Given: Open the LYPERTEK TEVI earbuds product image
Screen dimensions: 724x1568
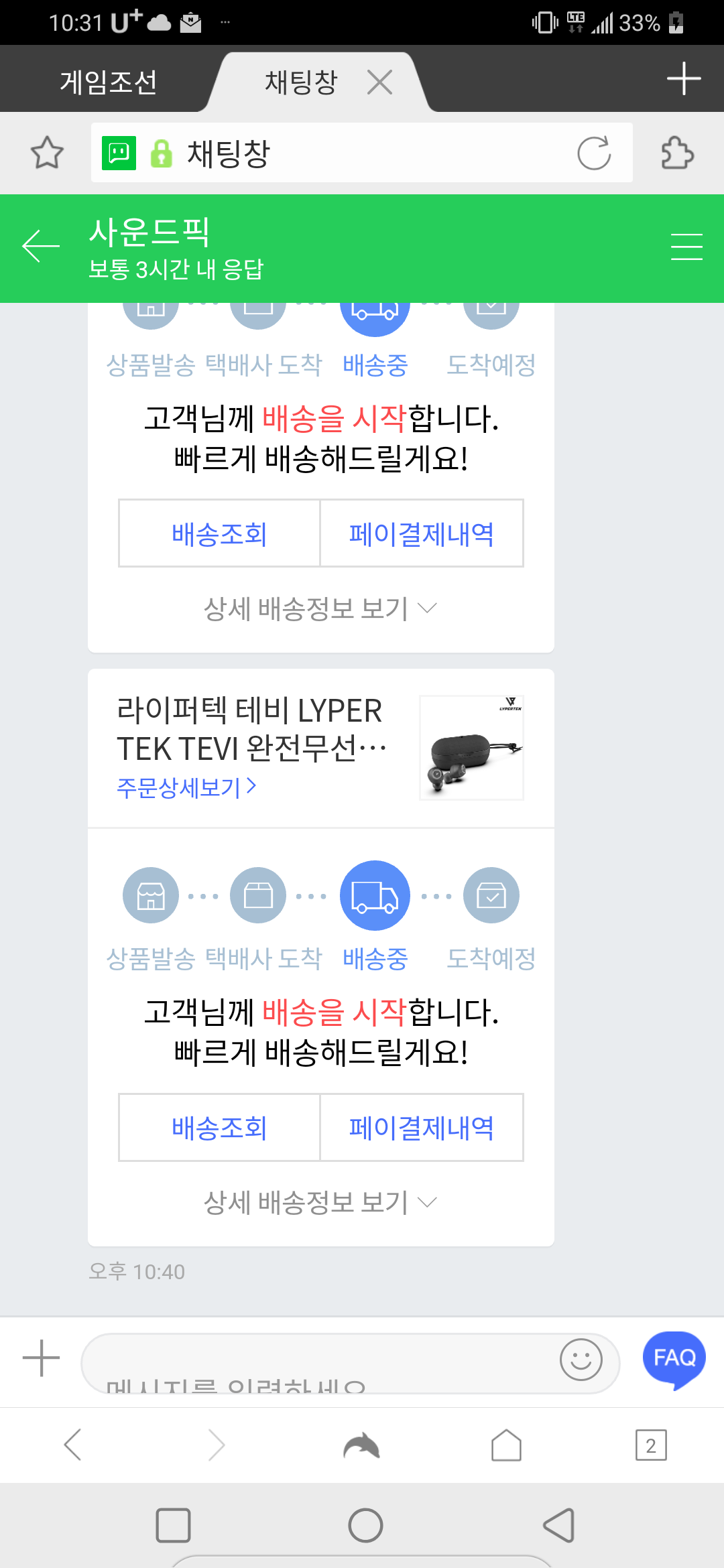Looking at the screenshot, I should pyautogui.click(x=471, y=748).
